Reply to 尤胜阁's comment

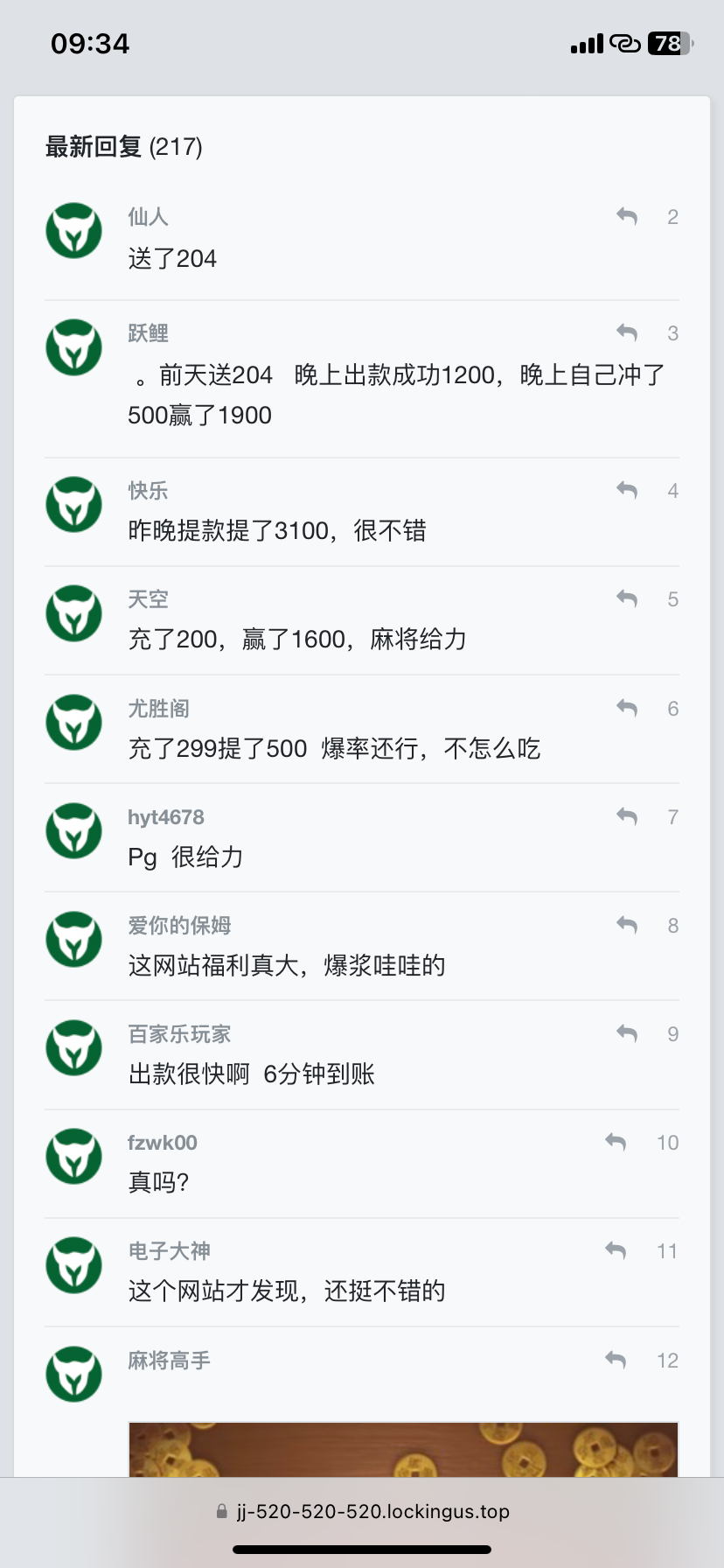(627, 708)
